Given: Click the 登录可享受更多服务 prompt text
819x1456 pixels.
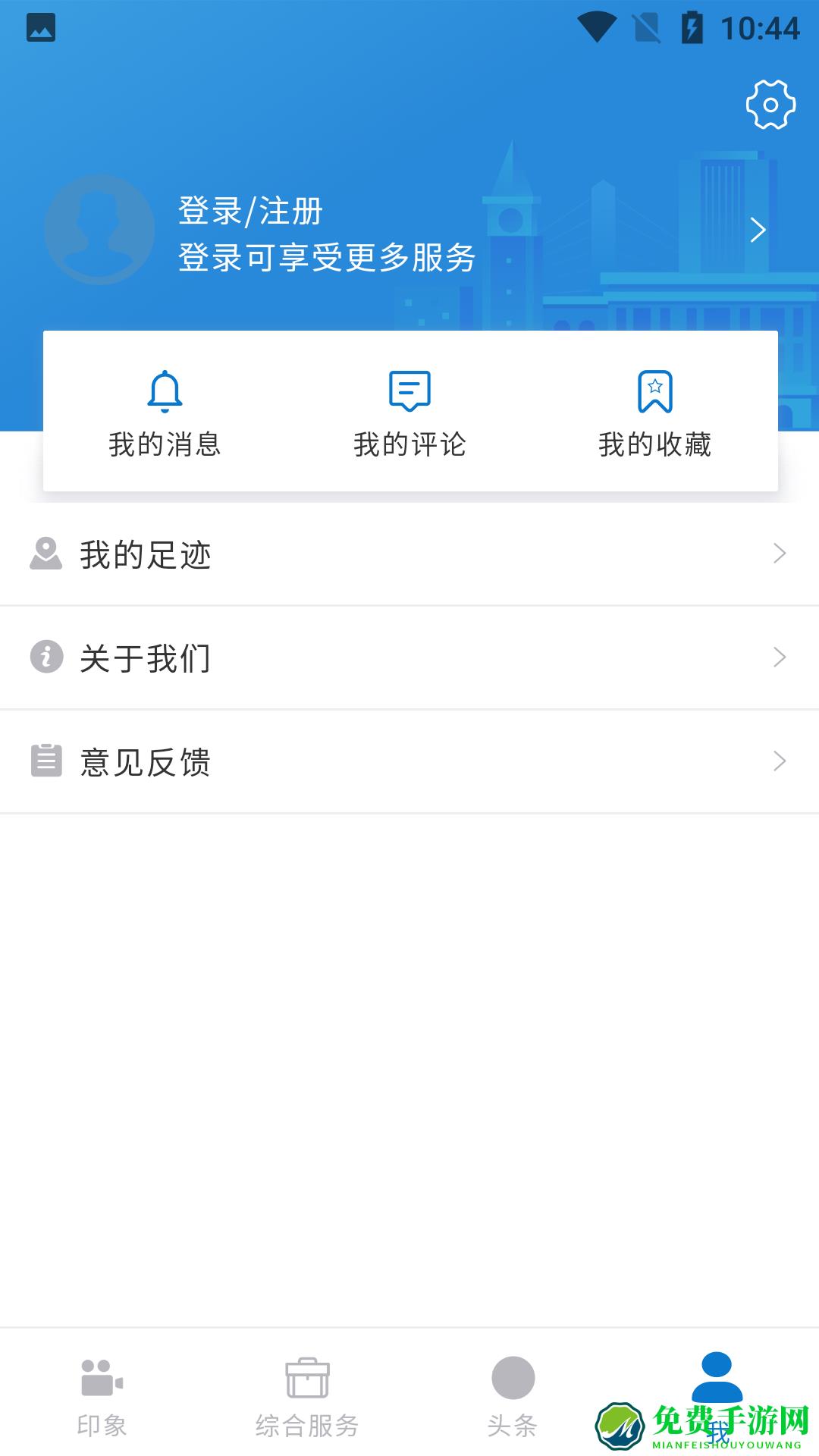Looking at the screenshot, I should click(x=326, y=259).
